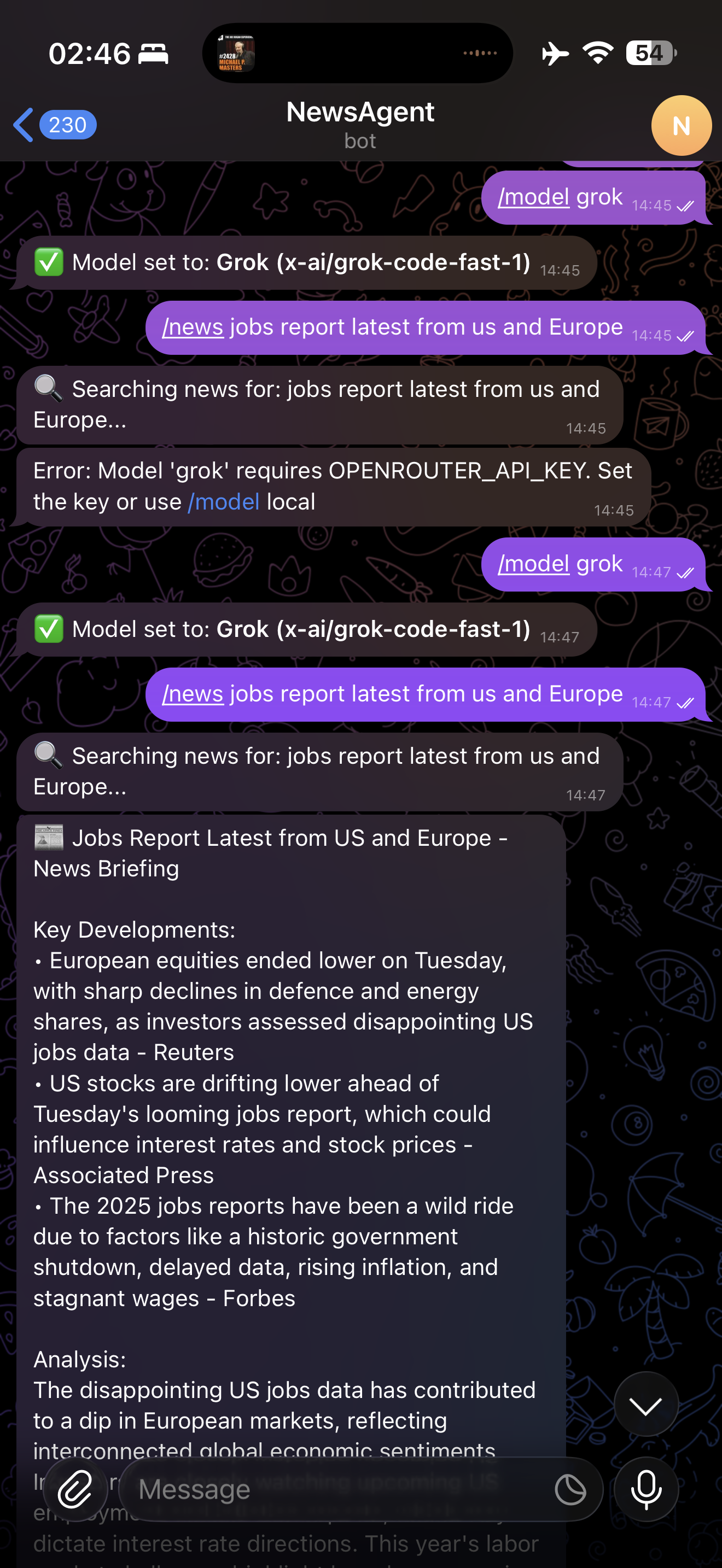
Task: Tap the airplane mode indicator
Action: click(555, 53)
